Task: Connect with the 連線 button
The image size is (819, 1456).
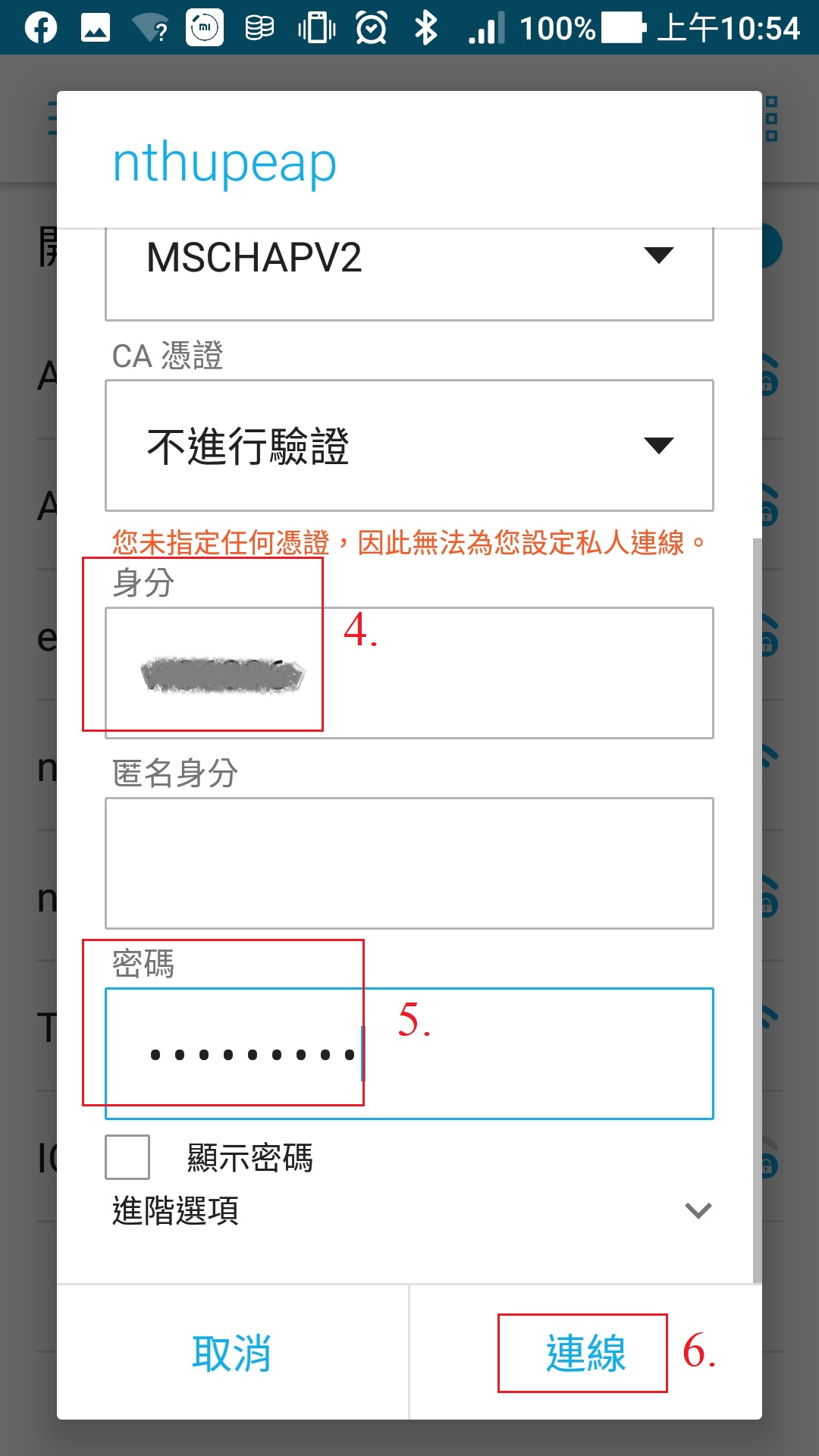Action: click(584, 1353)
